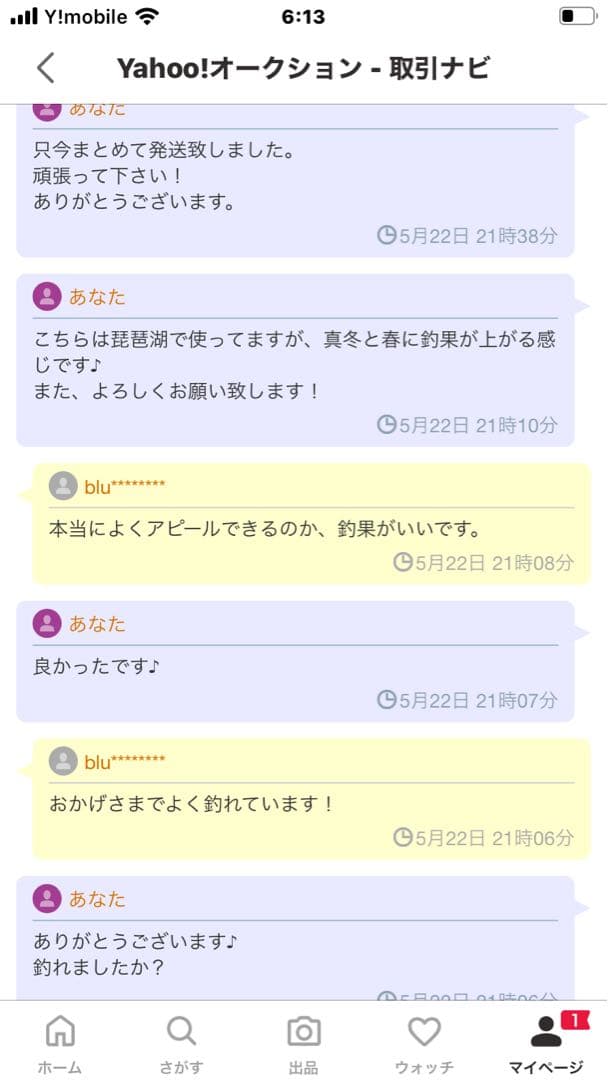Tap the マイページ tab
Screen dimensions: 608x1080
tap(546, 1042)
